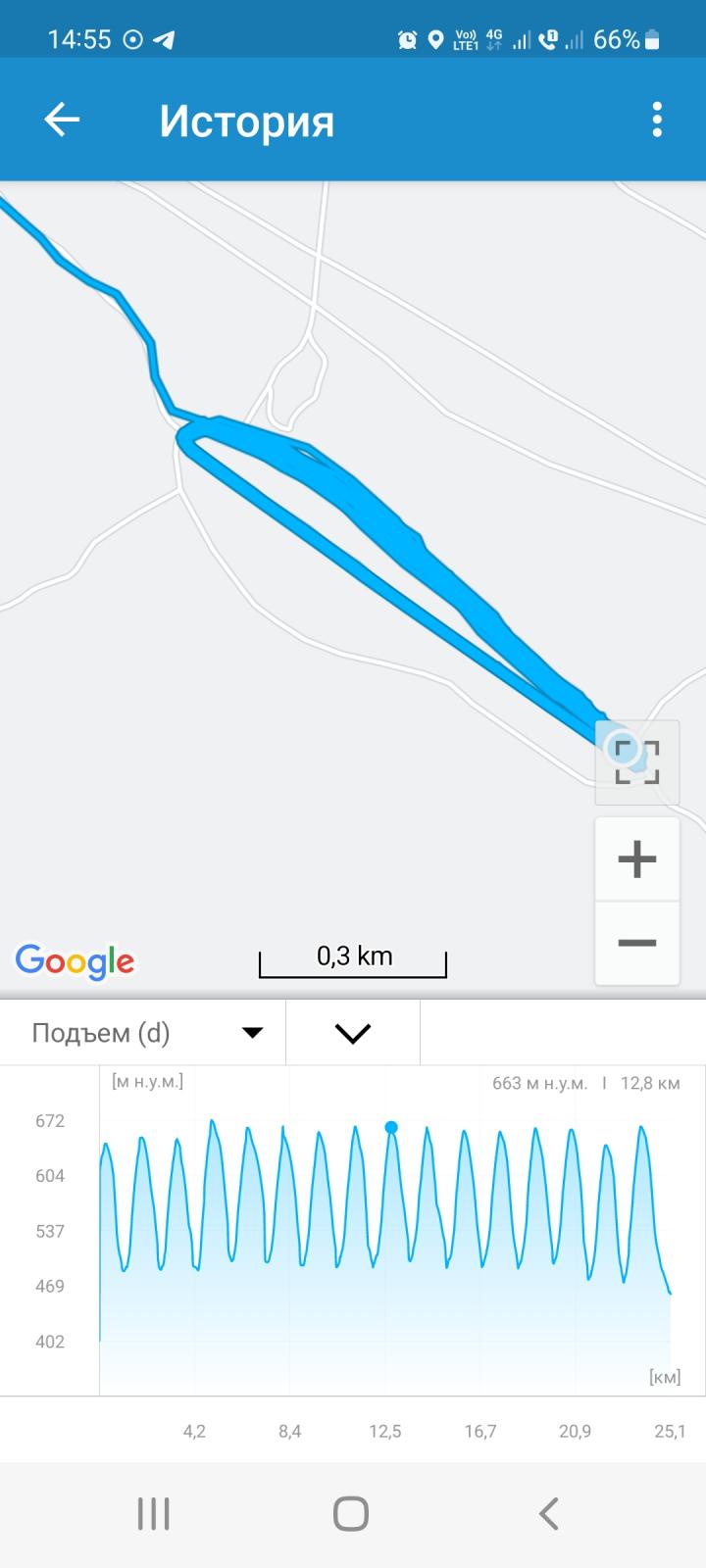Open the Подъем (d) dropdown

(x=143, y=1033)
